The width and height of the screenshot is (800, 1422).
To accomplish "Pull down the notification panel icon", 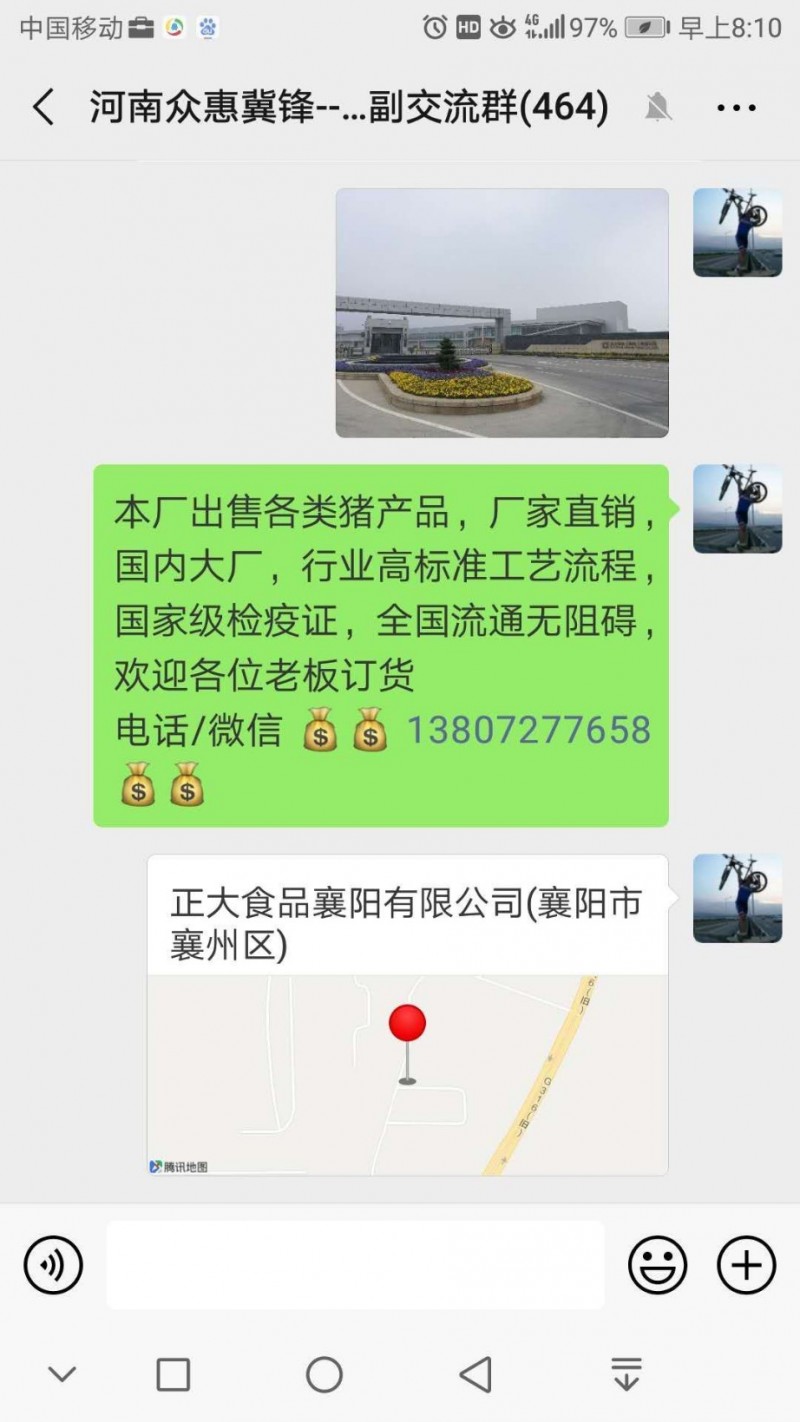I will pyautogui.click(x=626, y=1374).
